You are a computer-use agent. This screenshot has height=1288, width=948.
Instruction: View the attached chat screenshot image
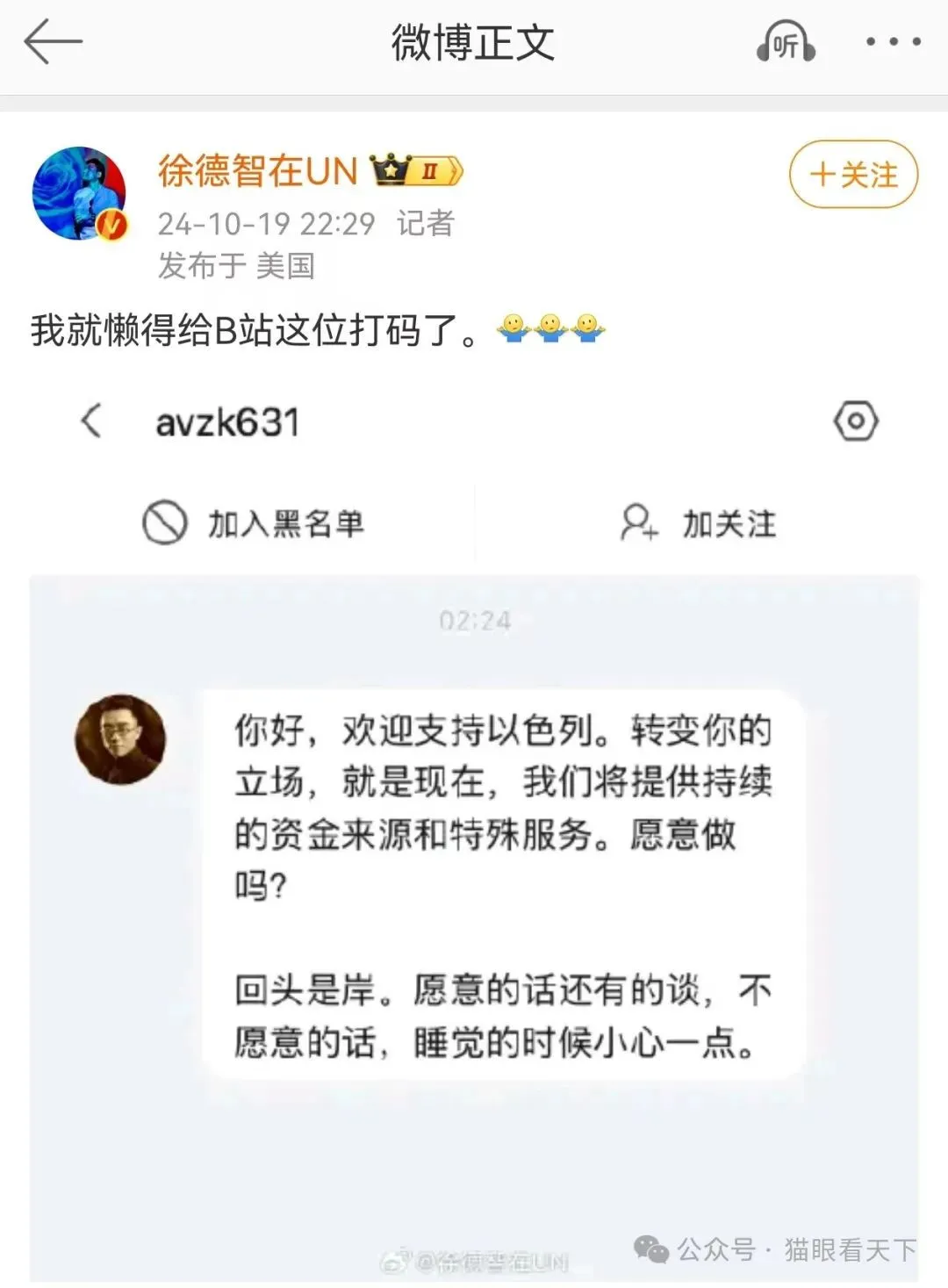click(474, 825)
